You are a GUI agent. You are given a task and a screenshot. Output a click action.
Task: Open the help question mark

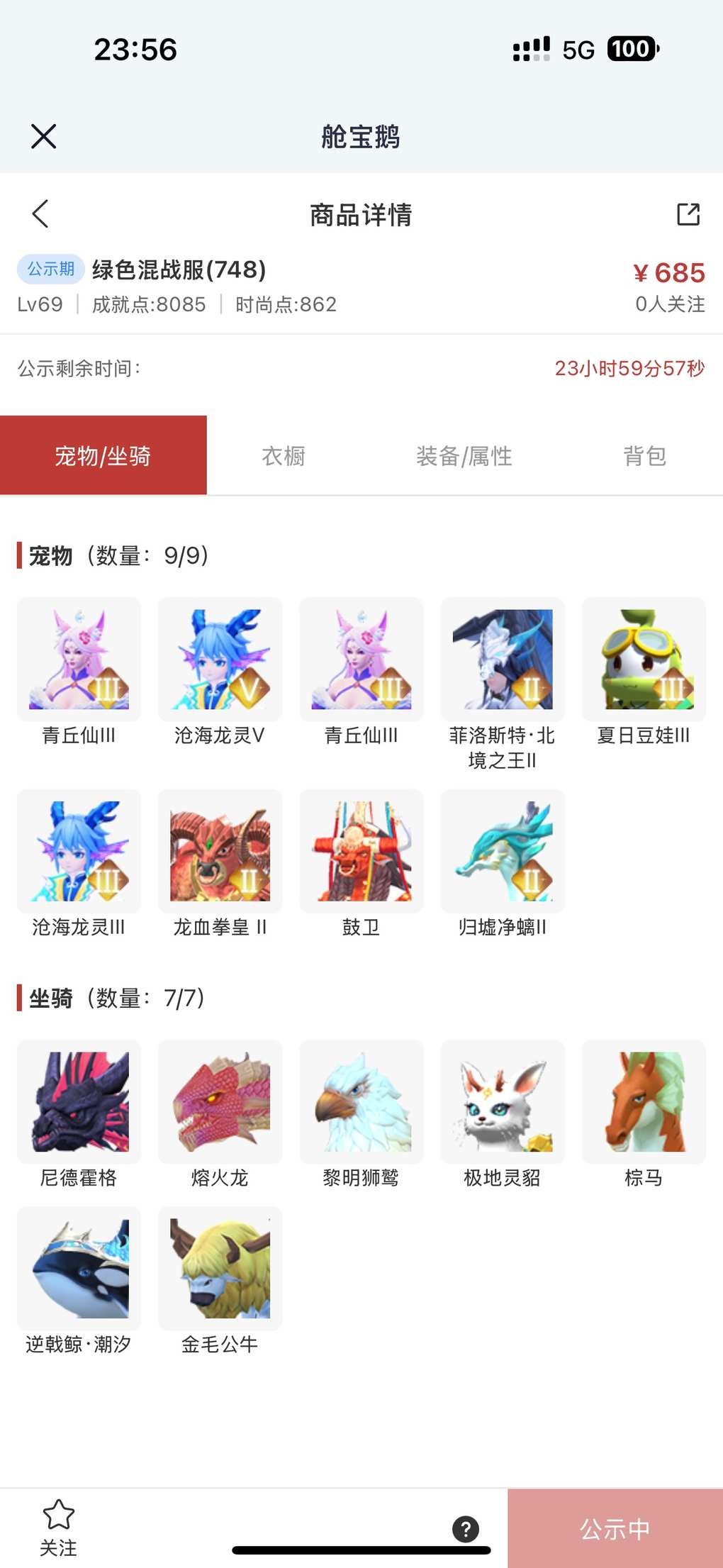pyautogui.click(x=466, y=1528)
